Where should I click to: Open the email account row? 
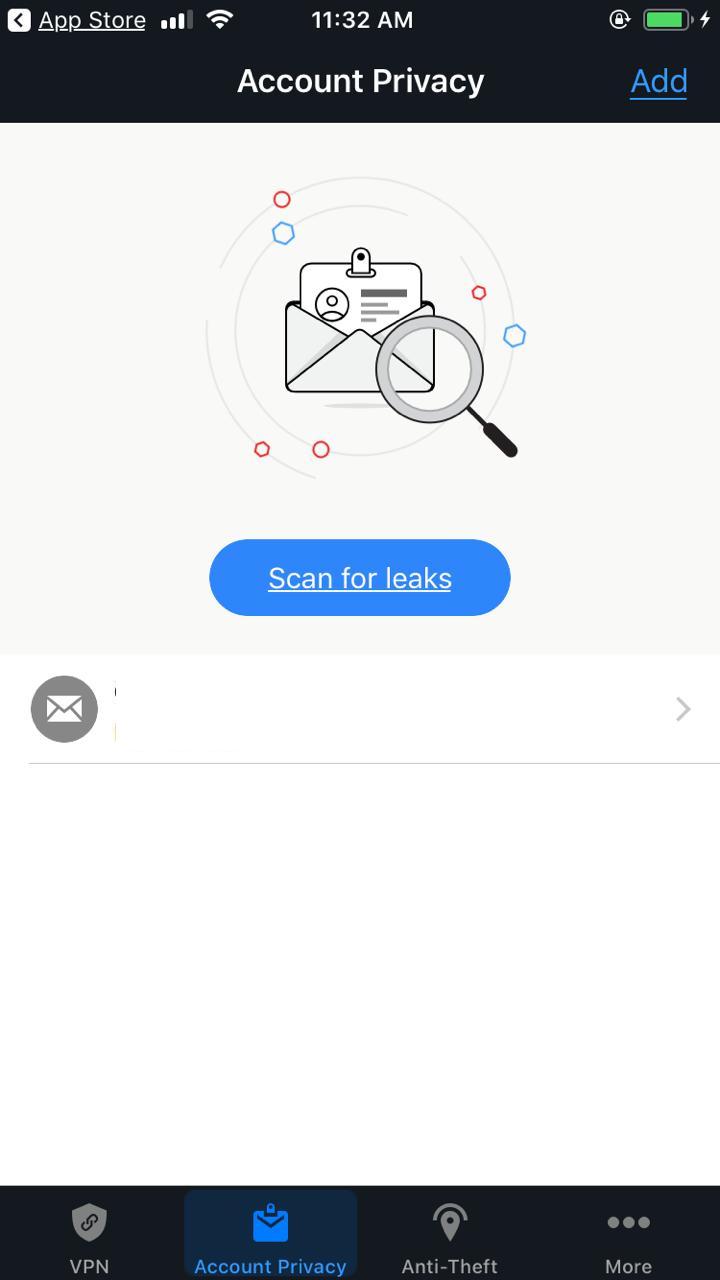[x=360, y=709]
